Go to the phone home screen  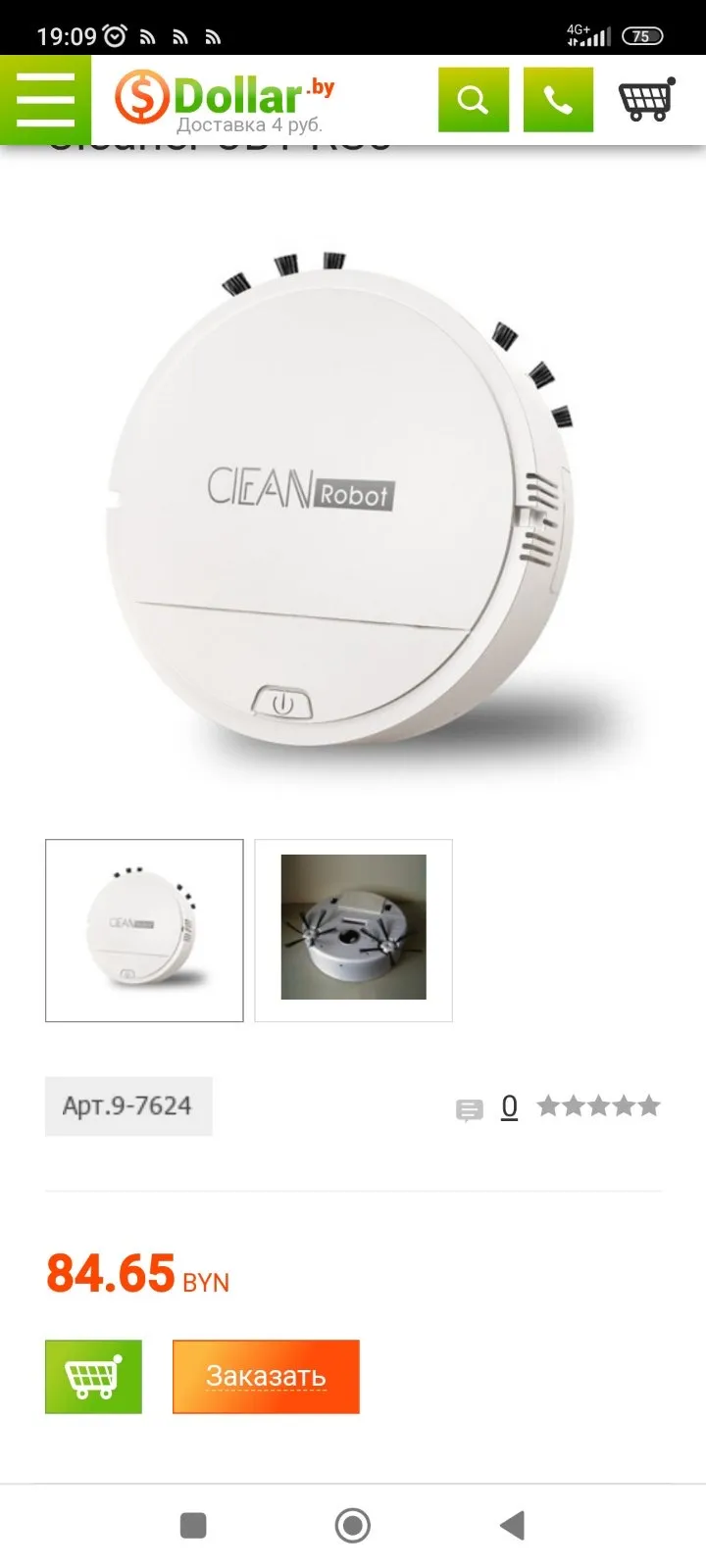tap(353, 1525)
